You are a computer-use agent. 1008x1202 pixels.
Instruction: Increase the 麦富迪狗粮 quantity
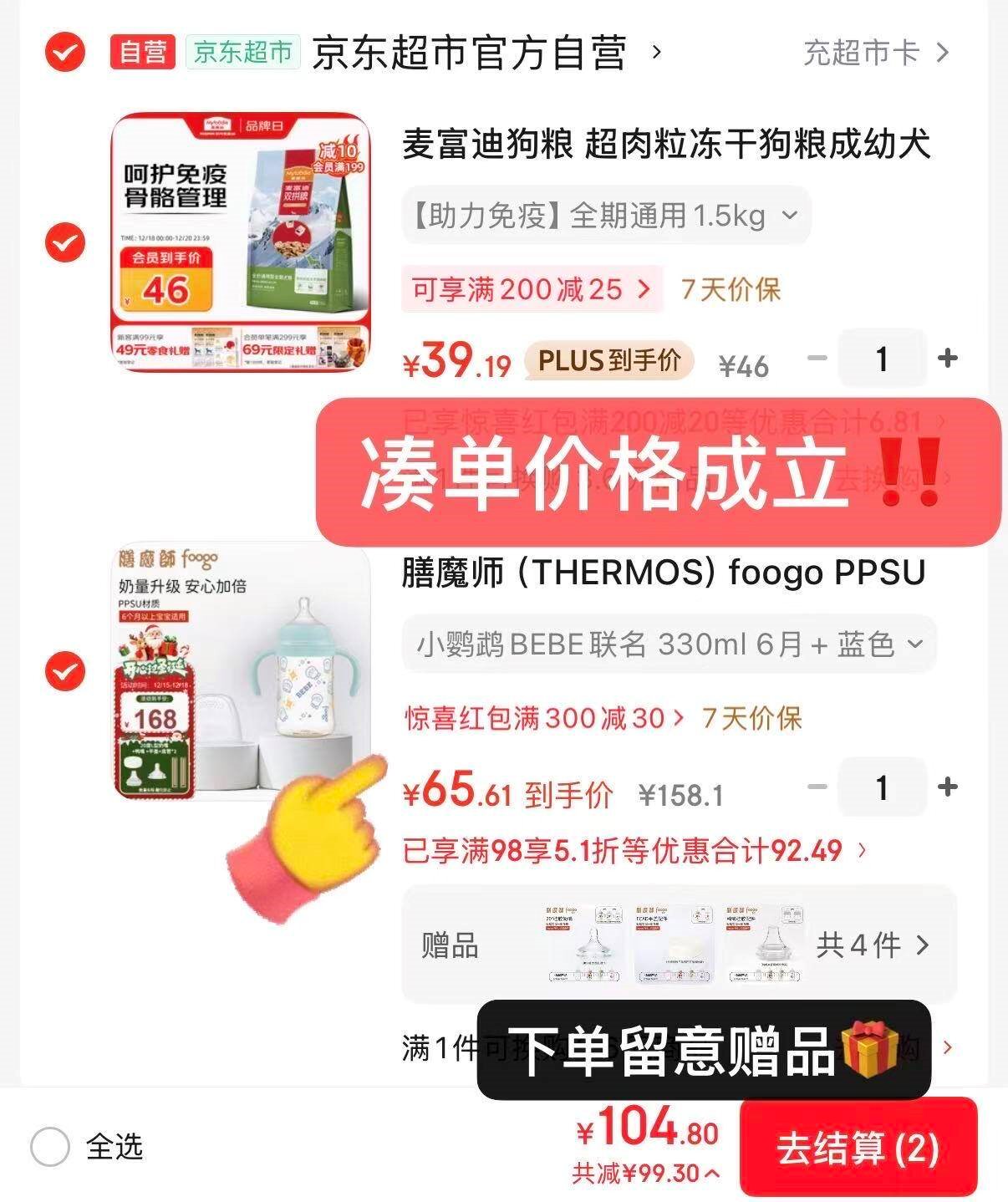[x=947, y=359]
